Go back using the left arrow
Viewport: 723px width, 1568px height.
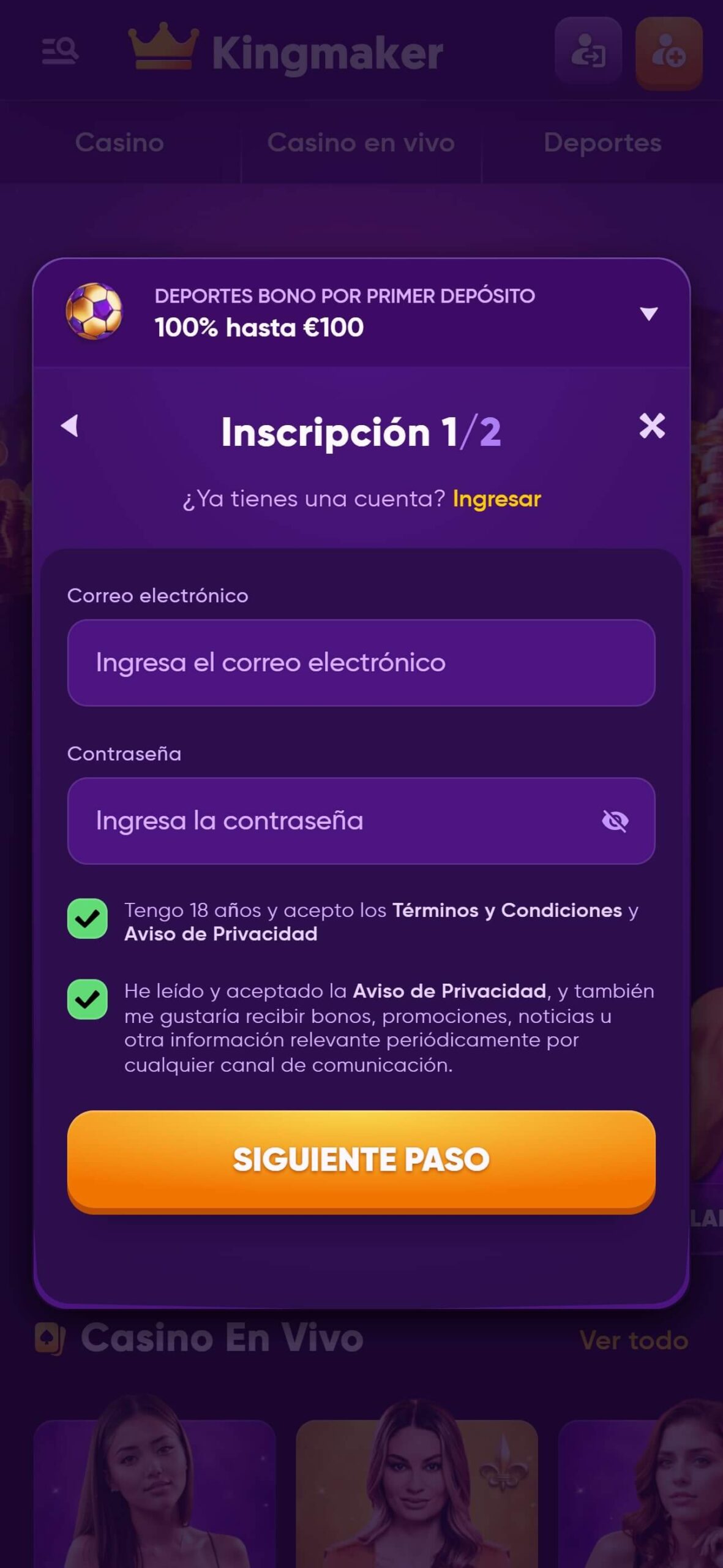point(70,426)
